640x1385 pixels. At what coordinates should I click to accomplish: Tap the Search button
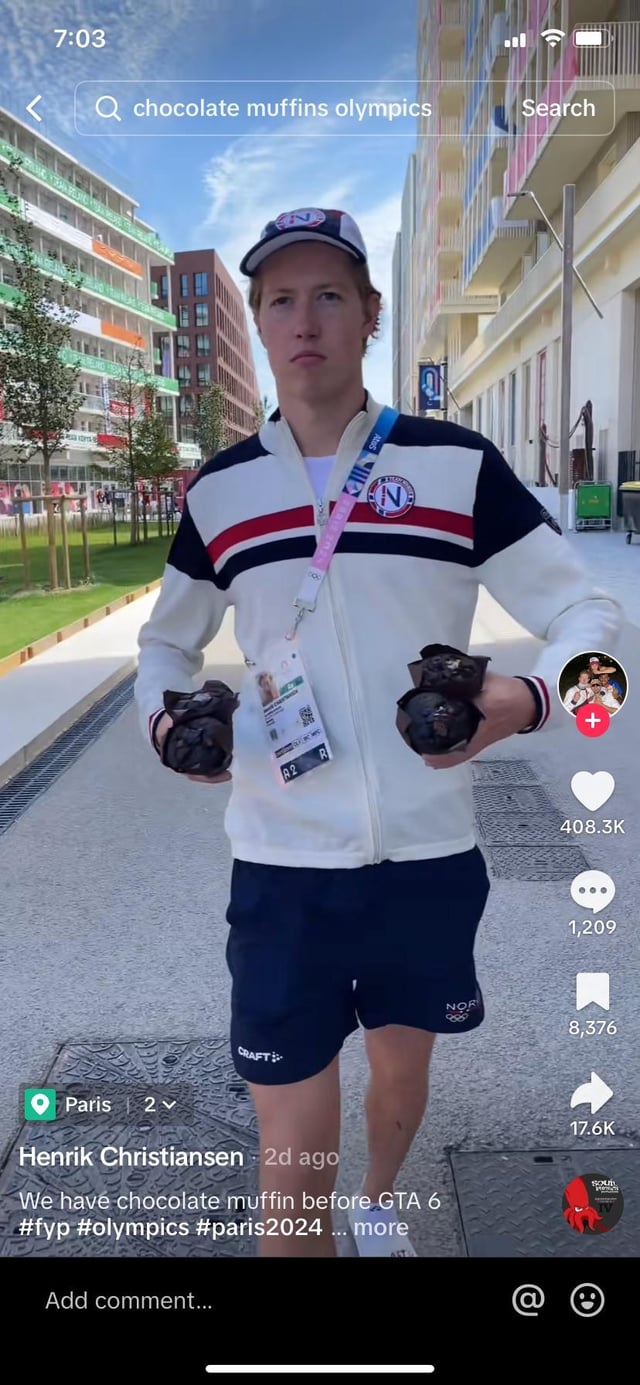[x=558, y=108]
